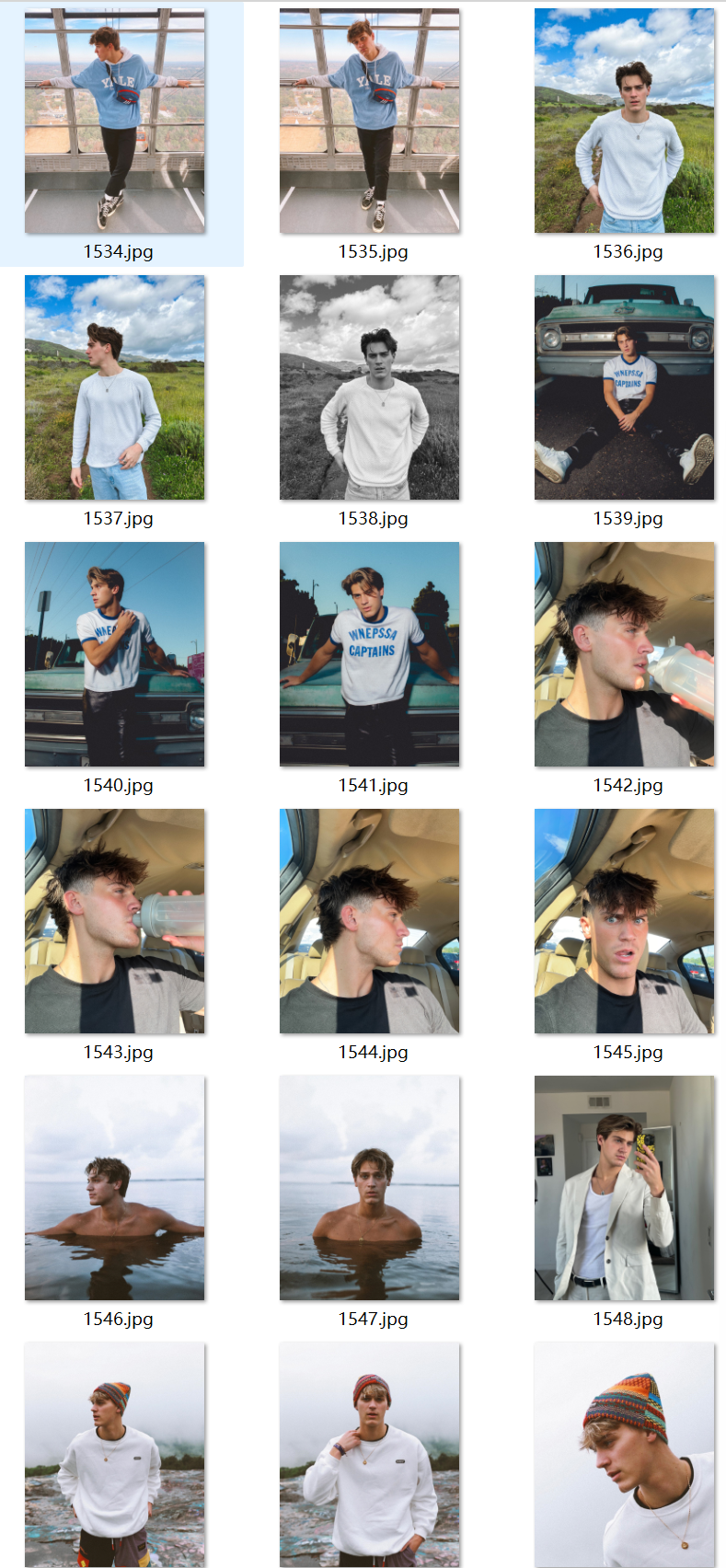This screenshot has height=1568, width=726.
Task: Select the 1535.jpg thumbnail
Action: point(370,121)
